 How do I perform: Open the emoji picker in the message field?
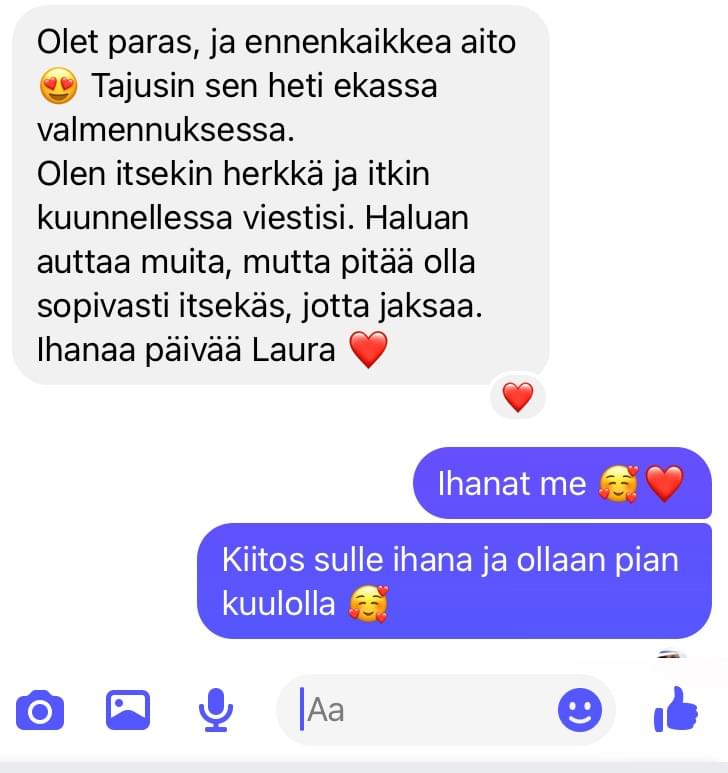(580, 711)
